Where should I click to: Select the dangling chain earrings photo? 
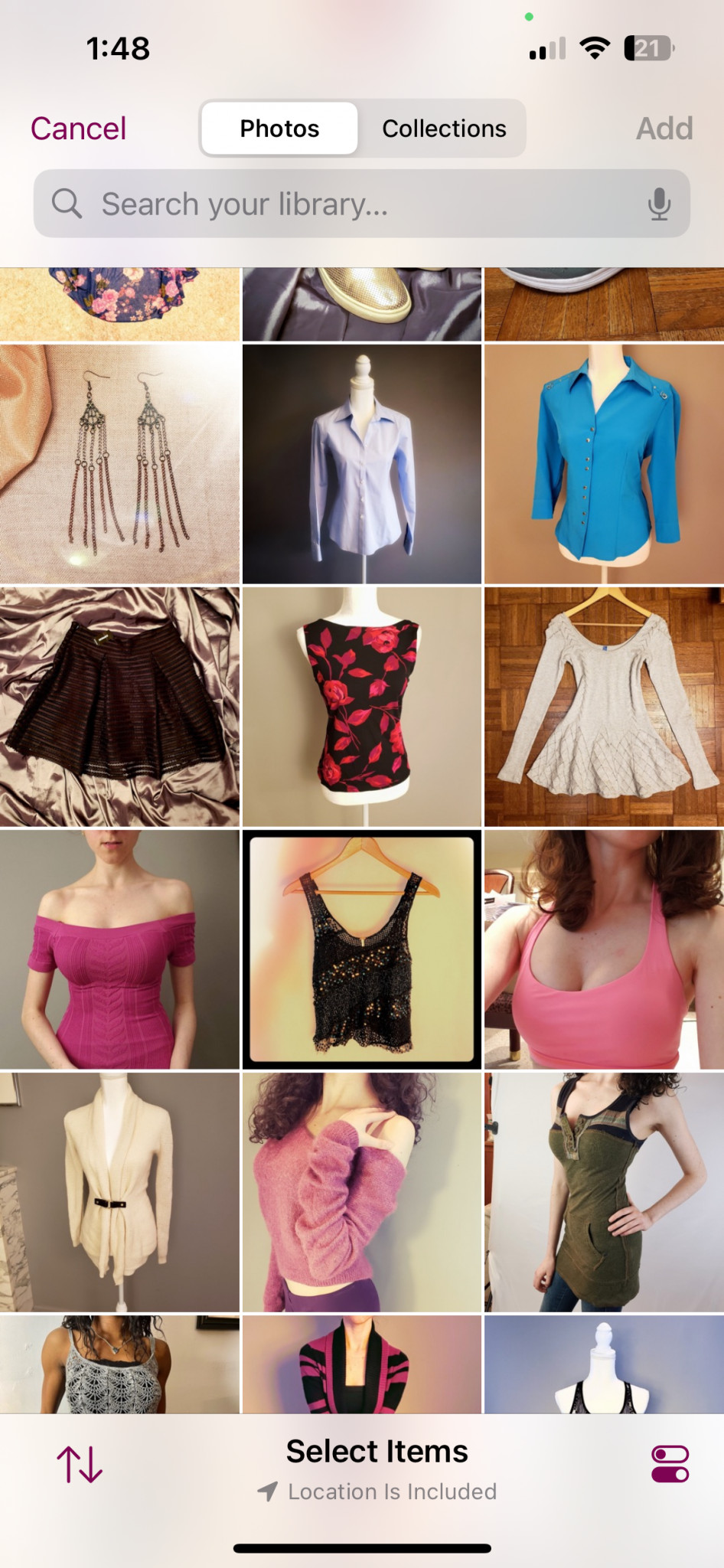pyautogui.click(x=119, y=464)
